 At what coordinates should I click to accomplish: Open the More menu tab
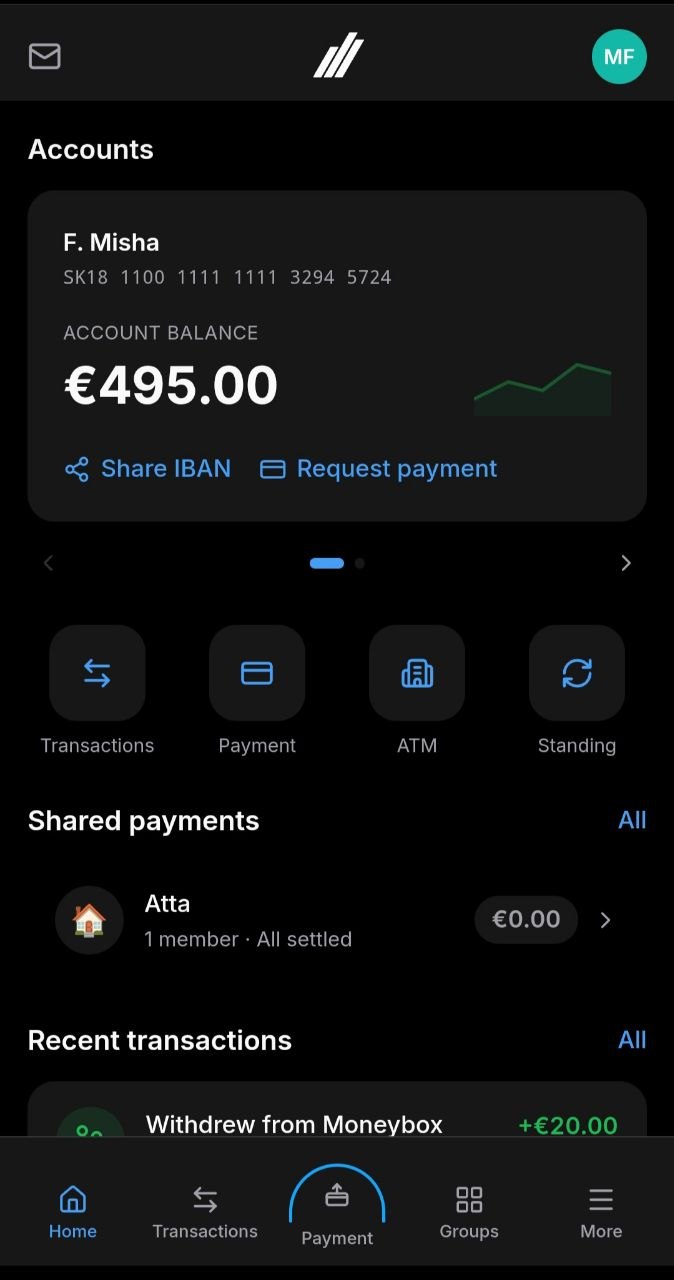tap(601, 1212)
